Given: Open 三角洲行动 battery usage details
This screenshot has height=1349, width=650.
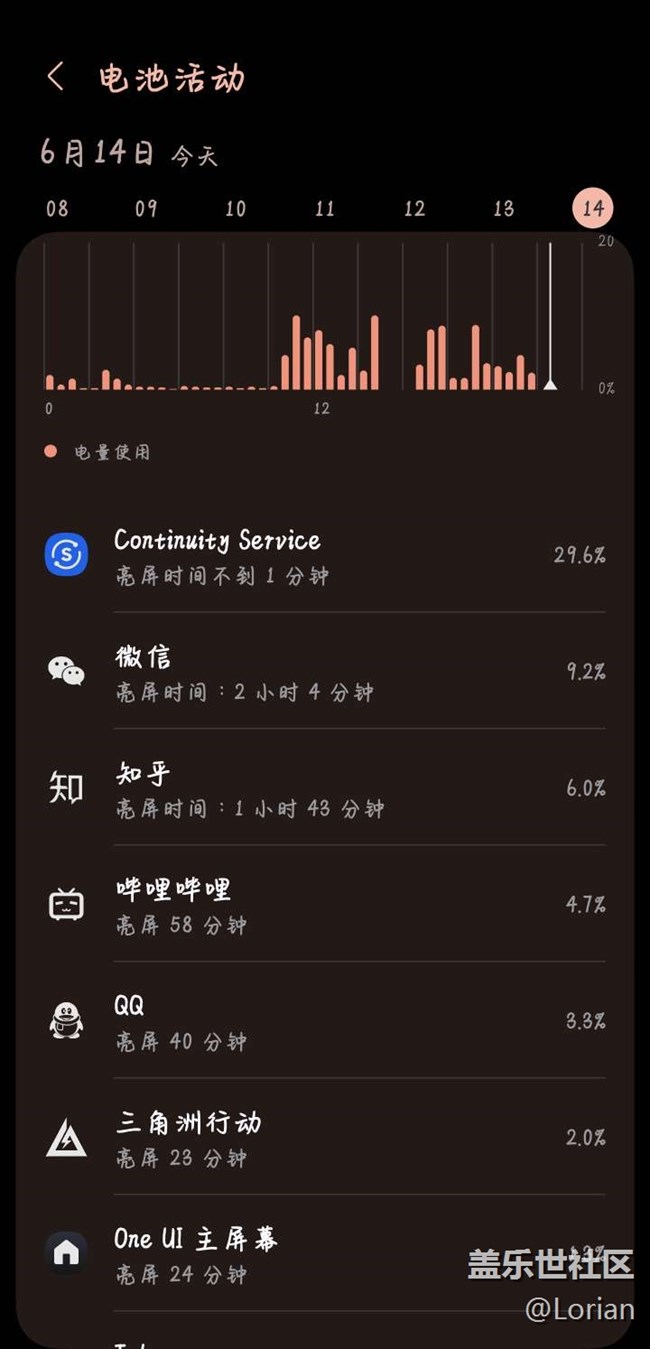Looking at the screenshot, I should coord(325,1137).
